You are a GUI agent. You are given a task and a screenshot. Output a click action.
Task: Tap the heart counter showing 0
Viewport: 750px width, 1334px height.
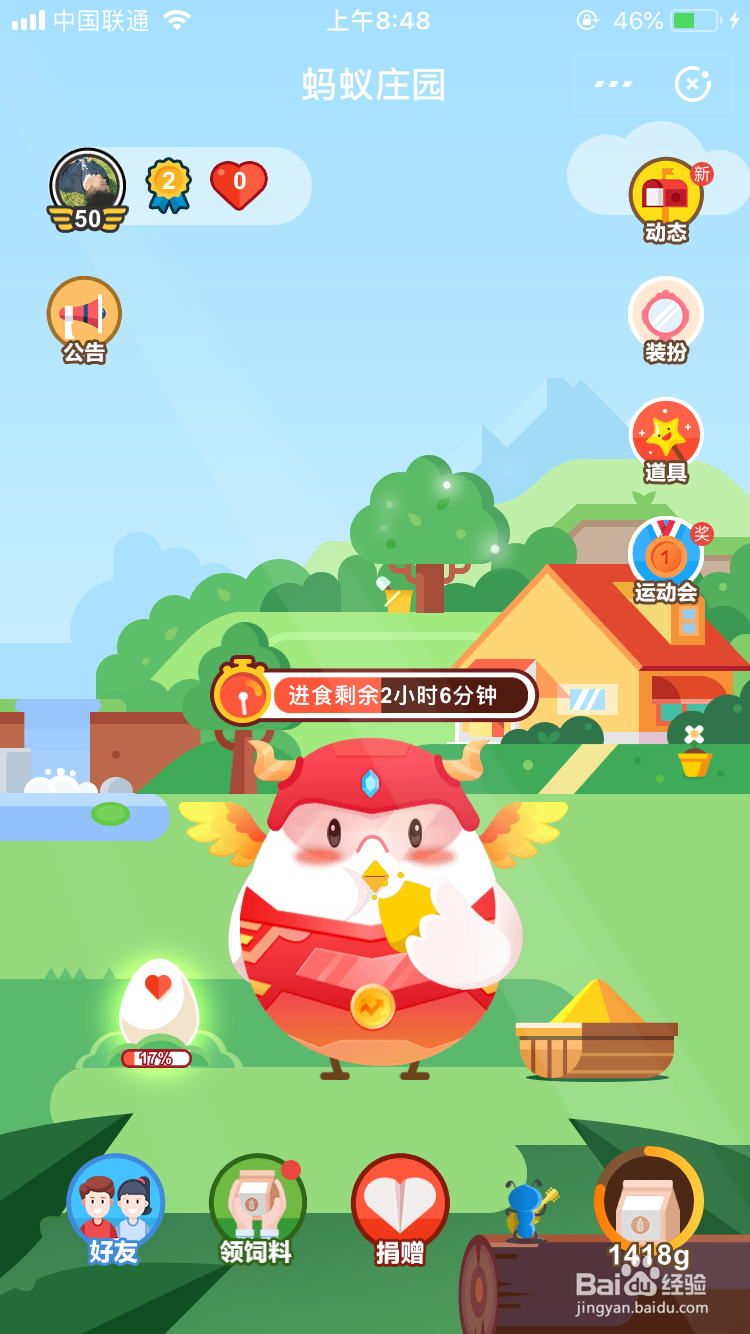(240, 180)
